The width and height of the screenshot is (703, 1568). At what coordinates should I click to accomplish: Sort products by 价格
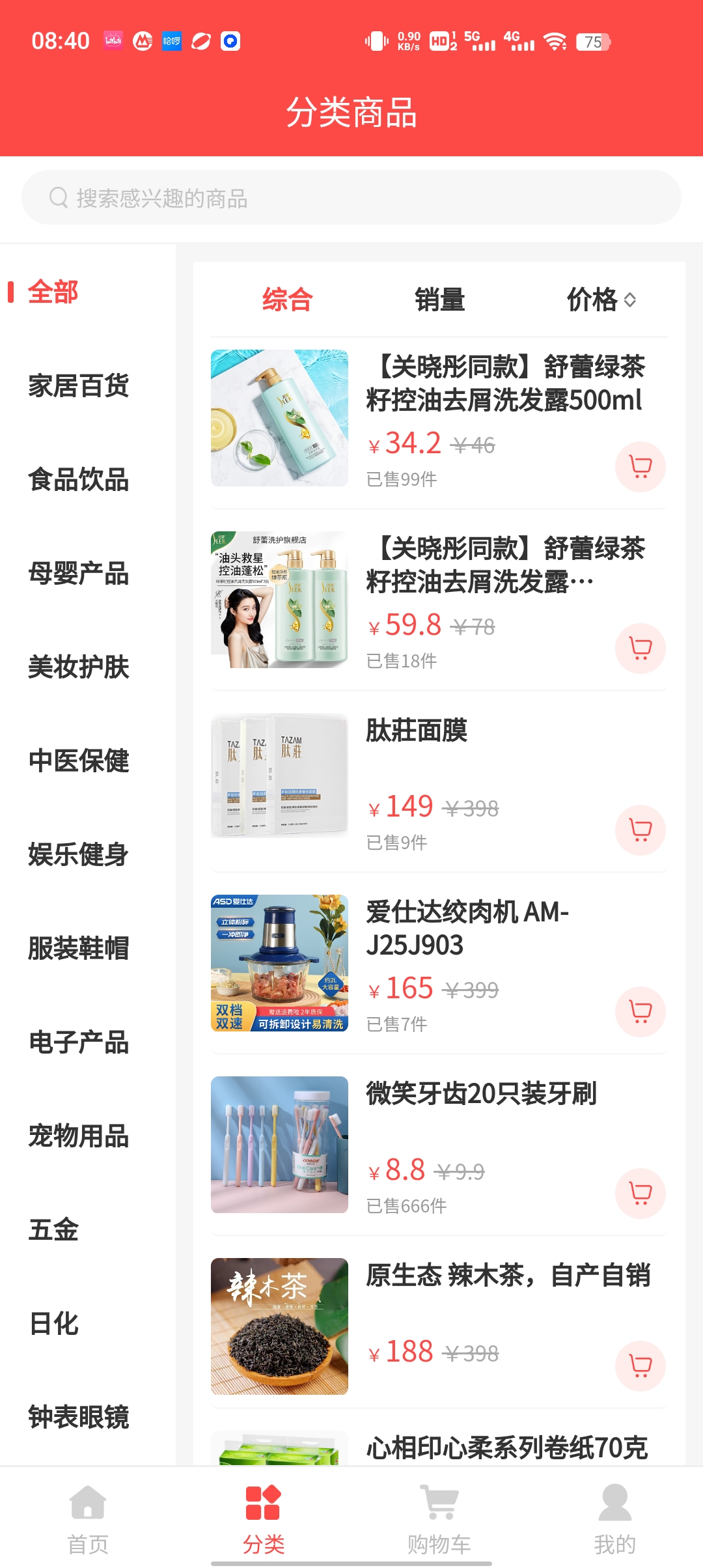pyautogui.click(x=600, y=300)
